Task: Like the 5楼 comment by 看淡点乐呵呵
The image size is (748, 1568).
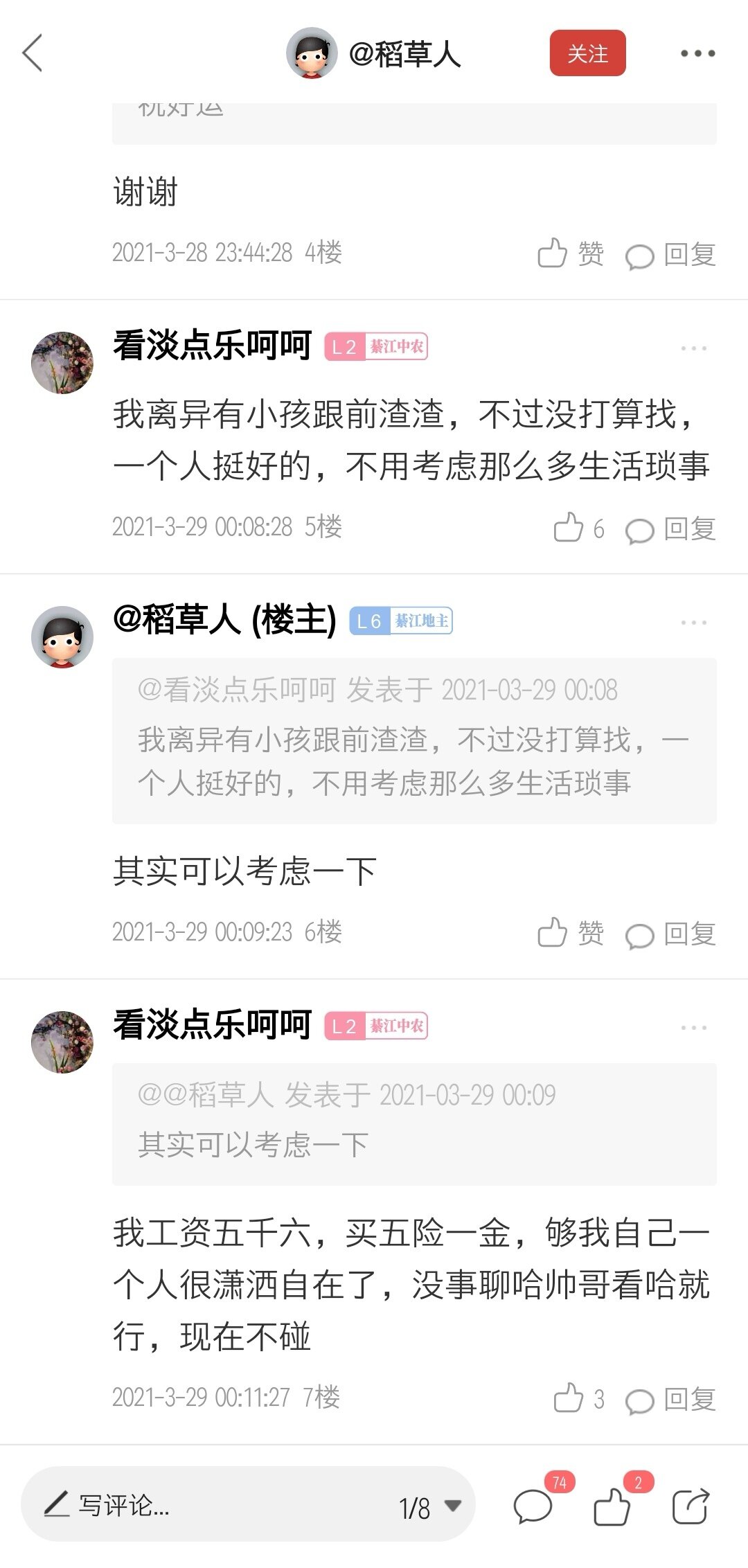Action: pos(578,528)
